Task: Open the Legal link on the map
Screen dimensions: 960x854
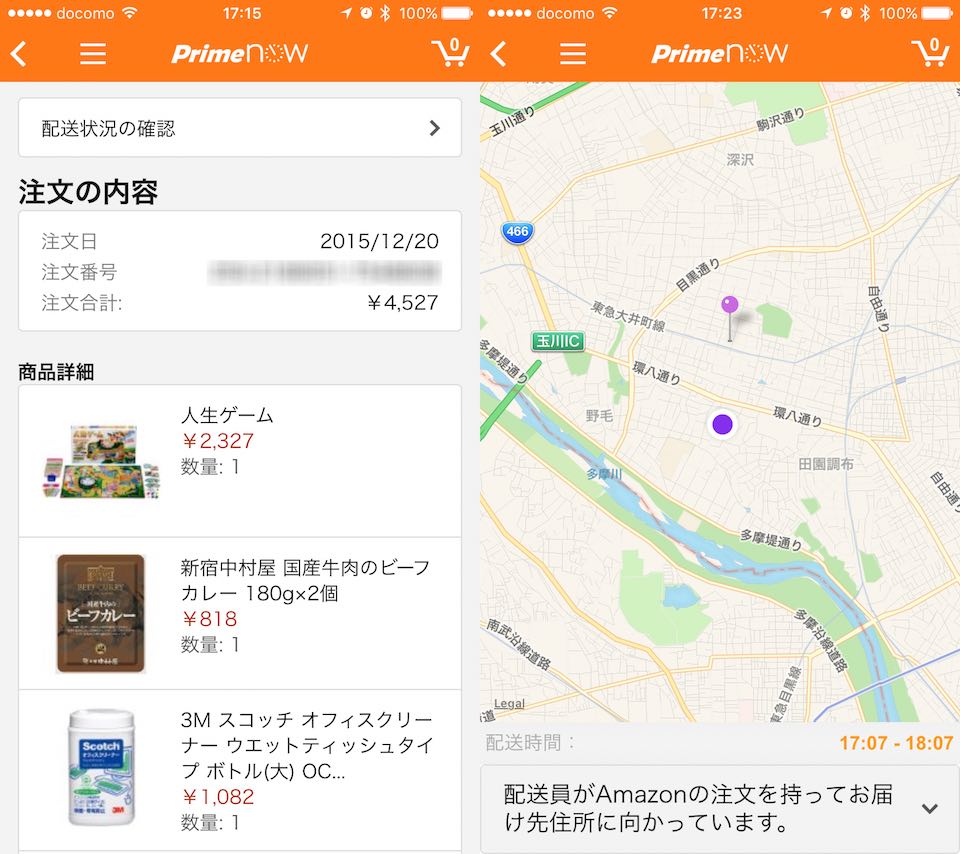Action: pyautogui.click(x=509, y=704)
